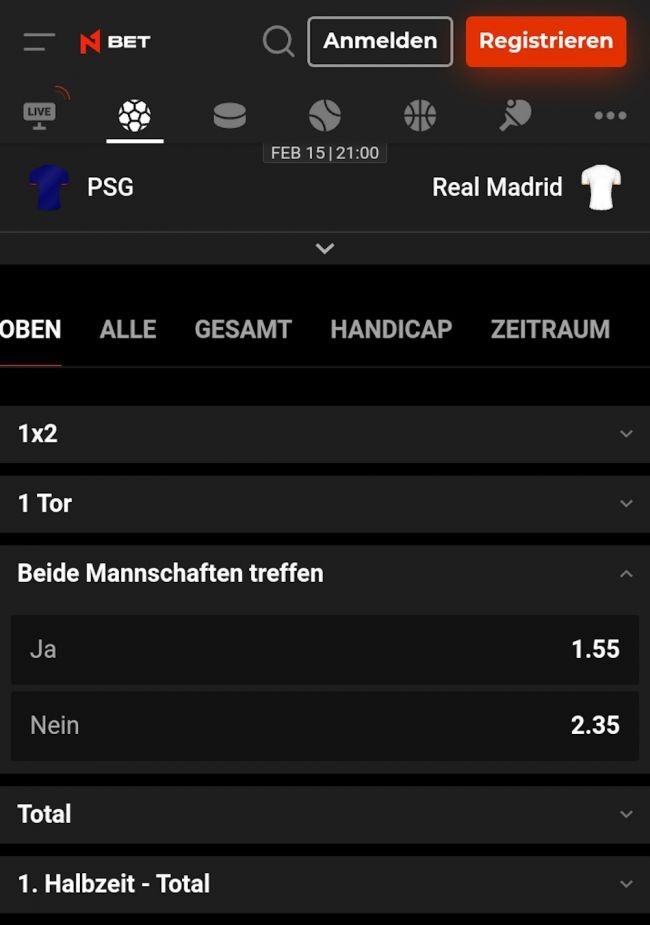Image resolution: width=650 pixels, height=925 pixels.
Task: Tap the Registrieren button
Action: coord(546,42)
